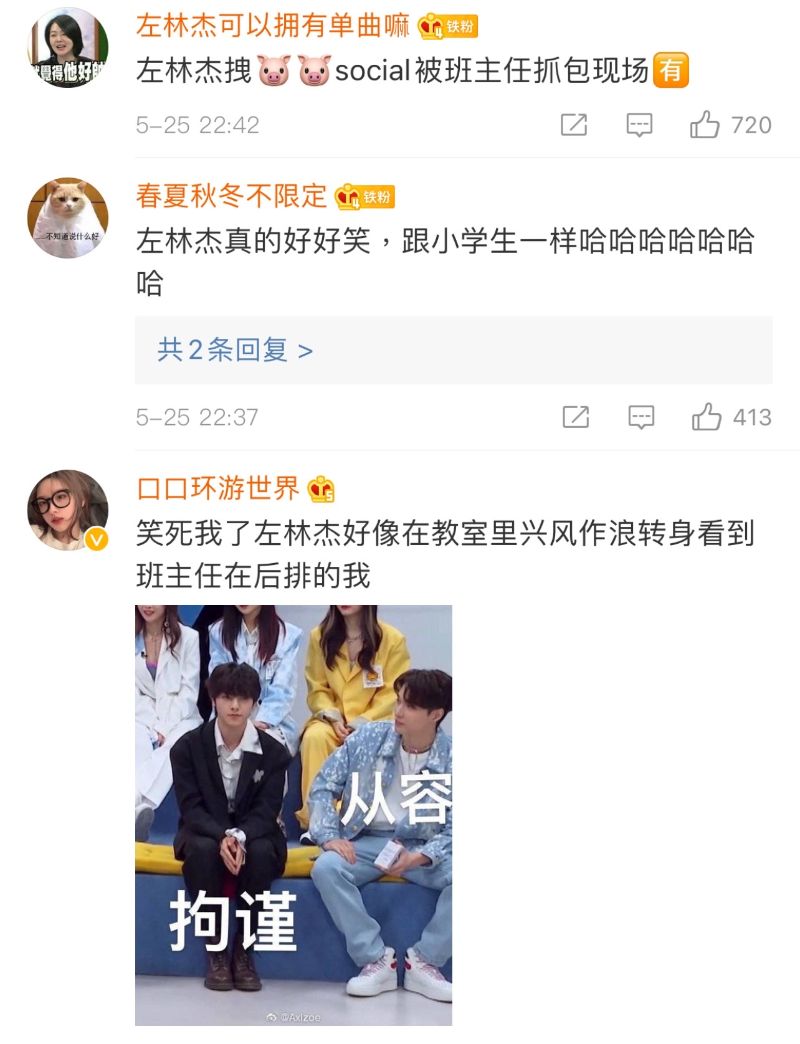Open 口口环游世界's avatar
Viewport: 800px width, 1044px height.
point(68,510)
